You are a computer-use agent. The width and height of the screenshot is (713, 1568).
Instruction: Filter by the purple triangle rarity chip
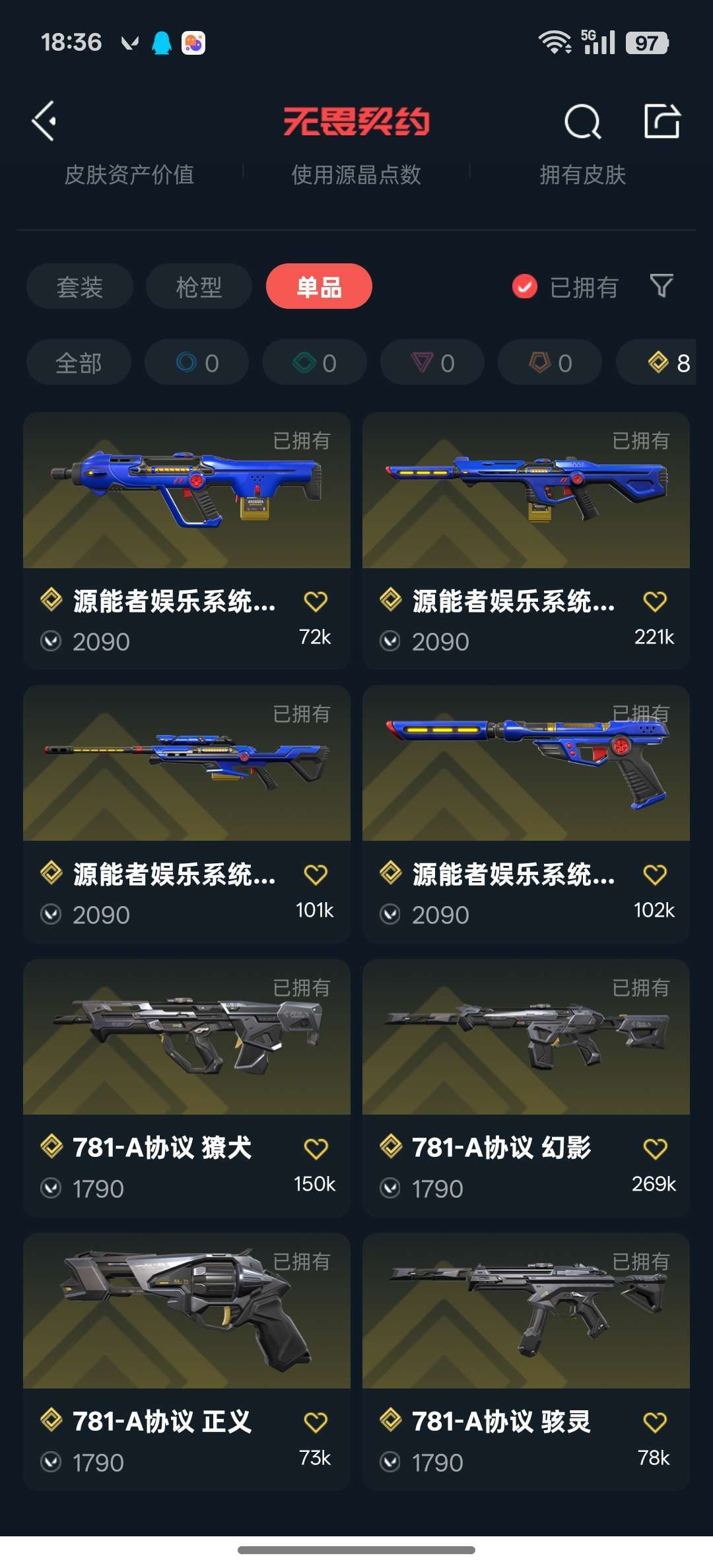[432, 362]
